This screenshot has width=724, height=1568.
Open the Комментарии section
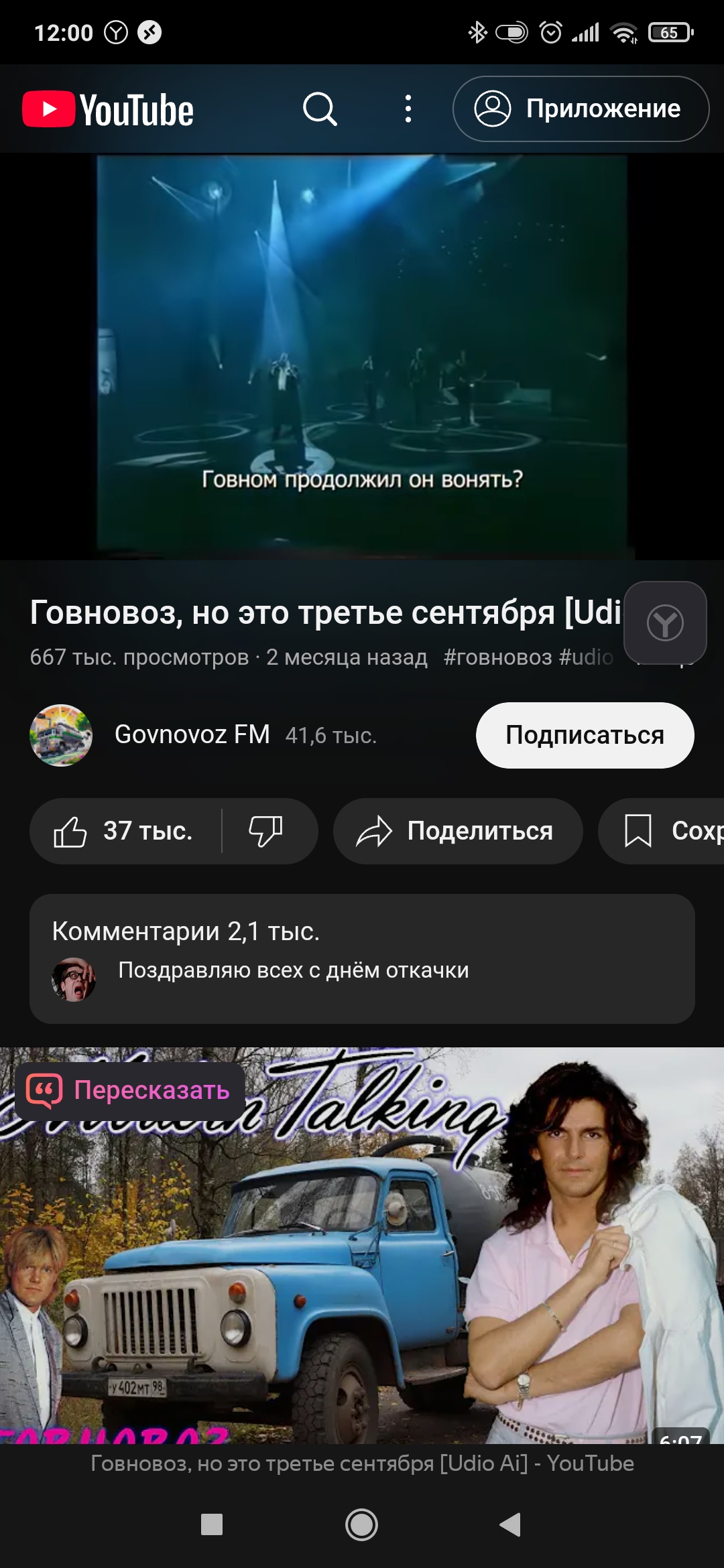362,958
